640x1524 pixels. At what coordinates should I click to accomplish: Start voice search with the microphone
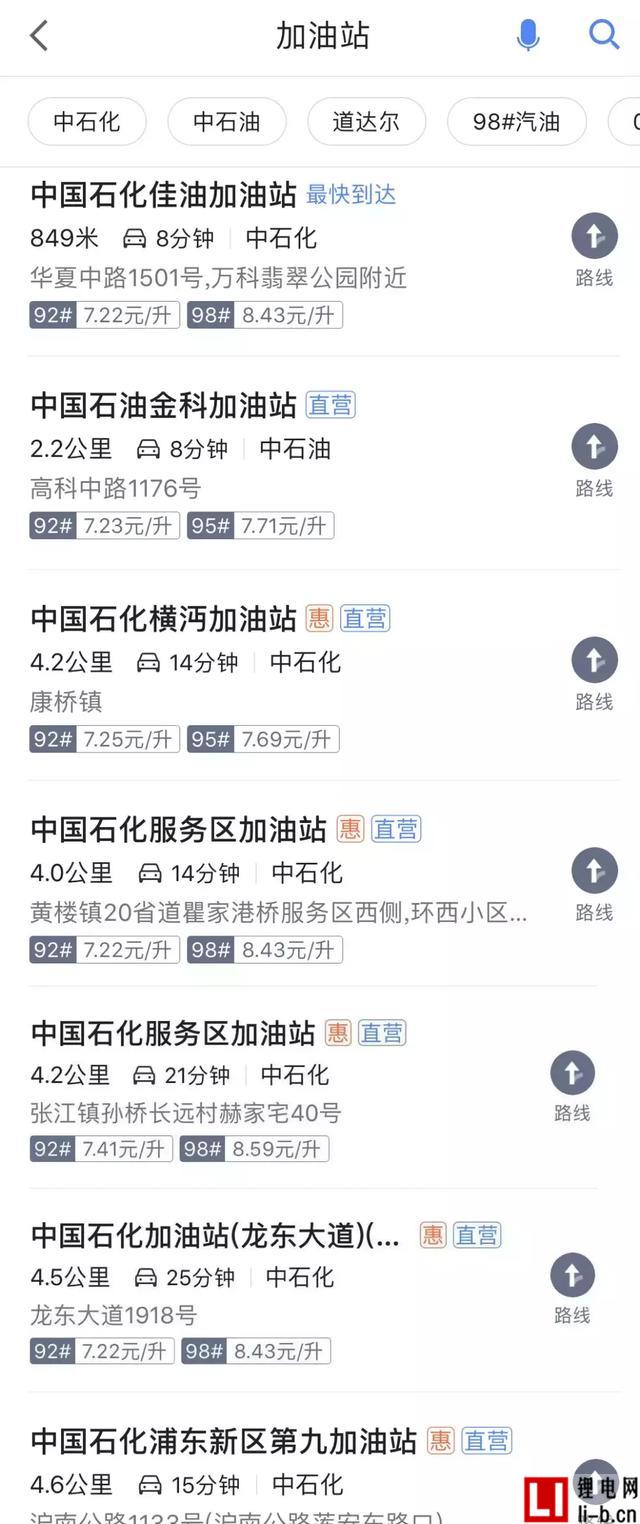click(x=528, y=36)
